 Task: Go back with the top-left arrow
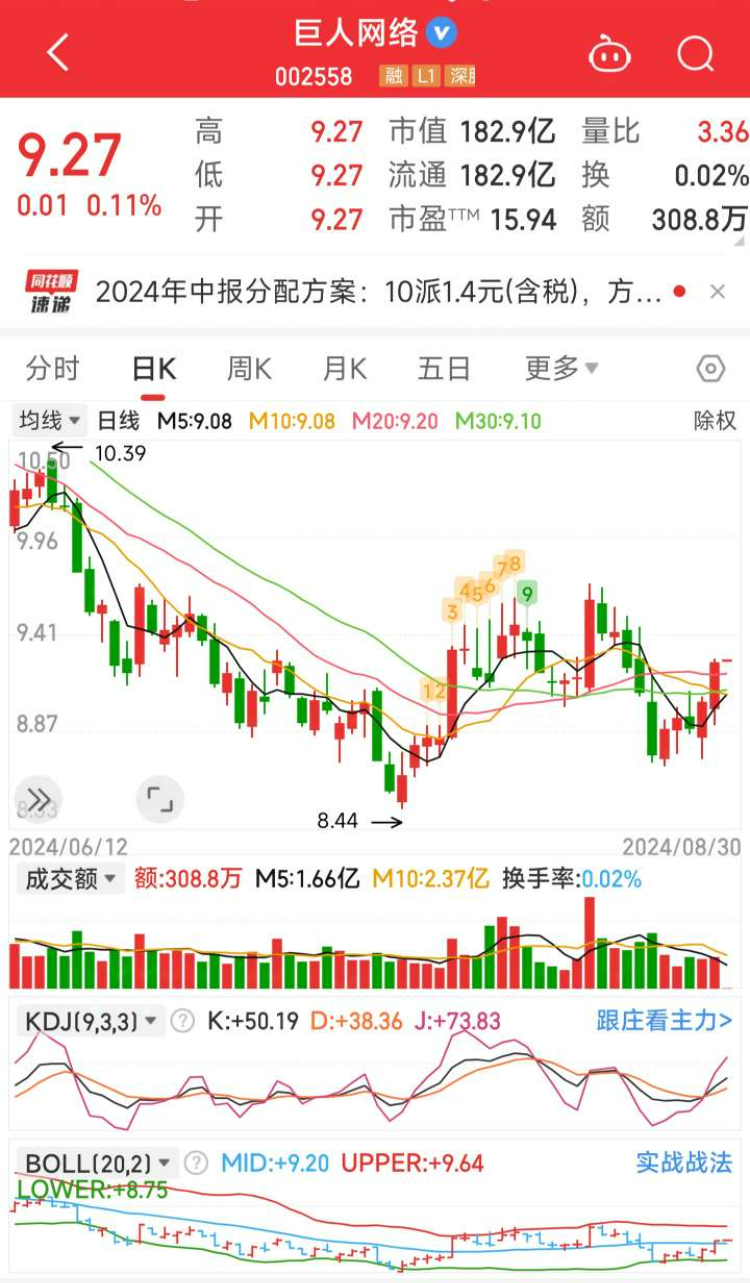[58, 53]
